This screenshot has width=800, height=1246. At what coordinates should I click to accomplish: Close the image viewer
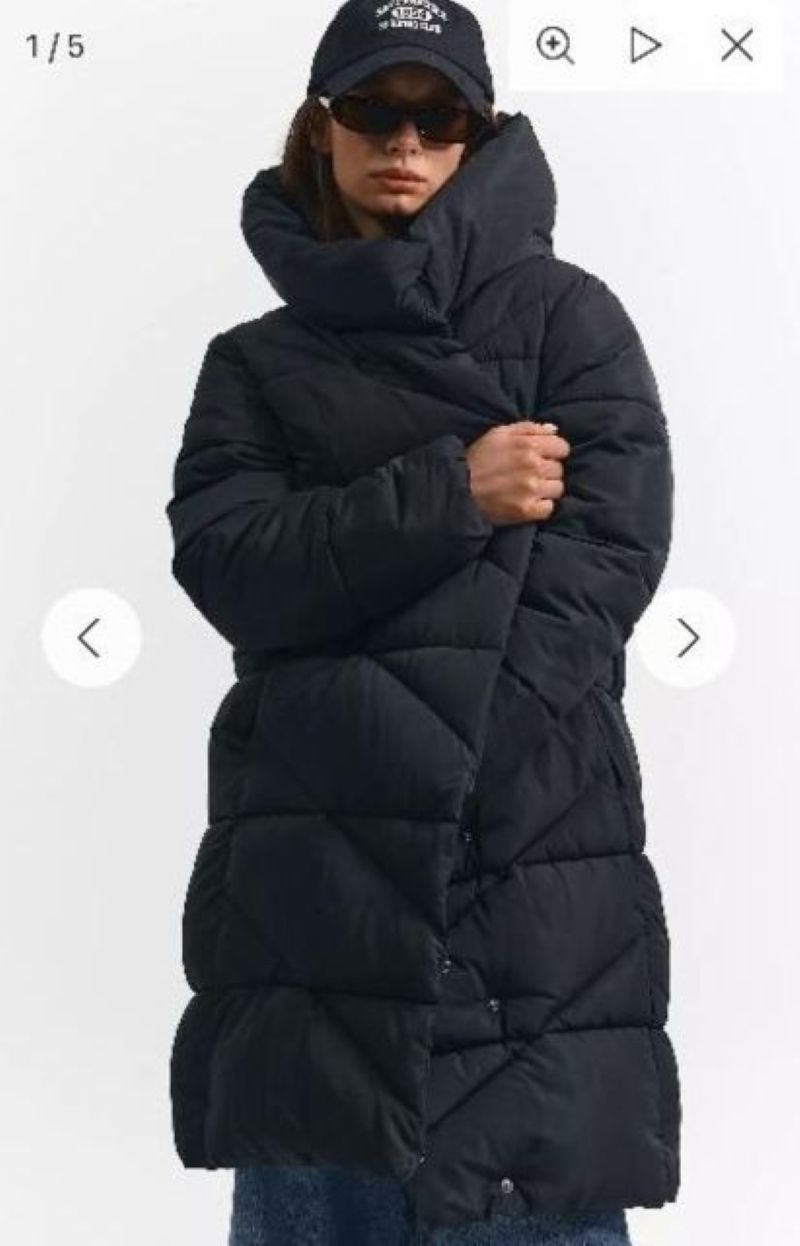point(737,45)
